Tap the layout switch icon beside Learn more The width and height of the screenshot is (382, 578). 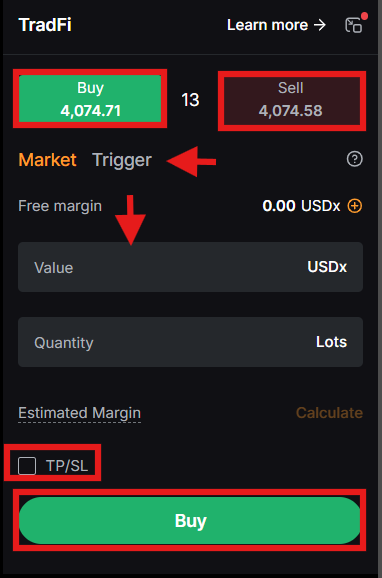(354, 25)
